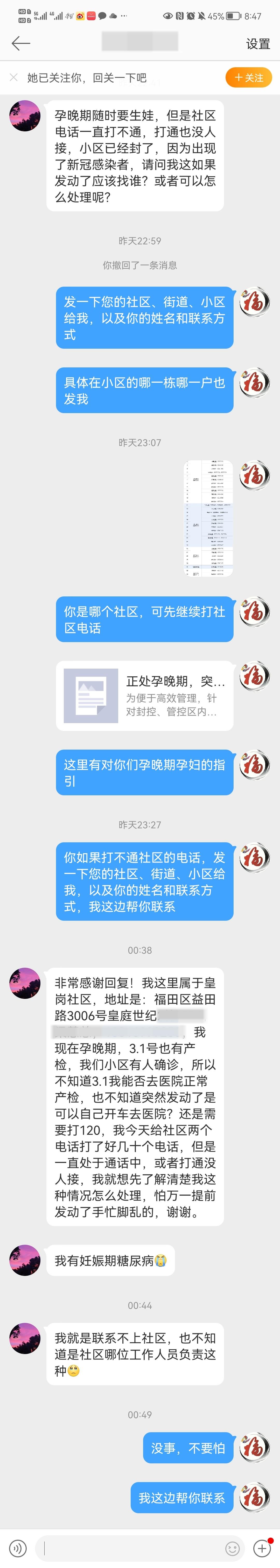Open the 正处孕晚期 shared article card
Viewport: 280px width, 1568px height.
(145, 695)
